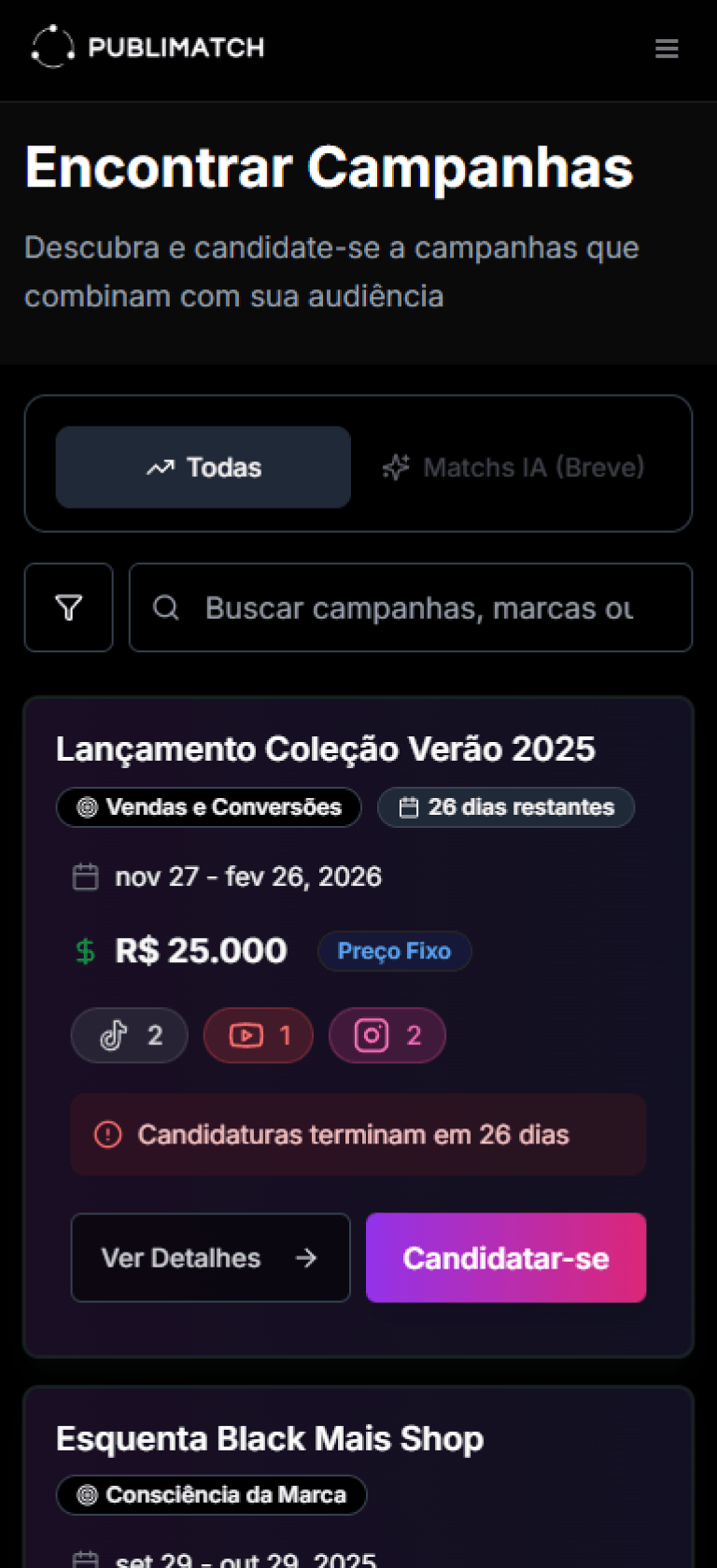This screenshot has height=1568, width=717.
Task: Toggle the Preço Fixo badge
Action: pyautogui.click(x=394, y=950)
